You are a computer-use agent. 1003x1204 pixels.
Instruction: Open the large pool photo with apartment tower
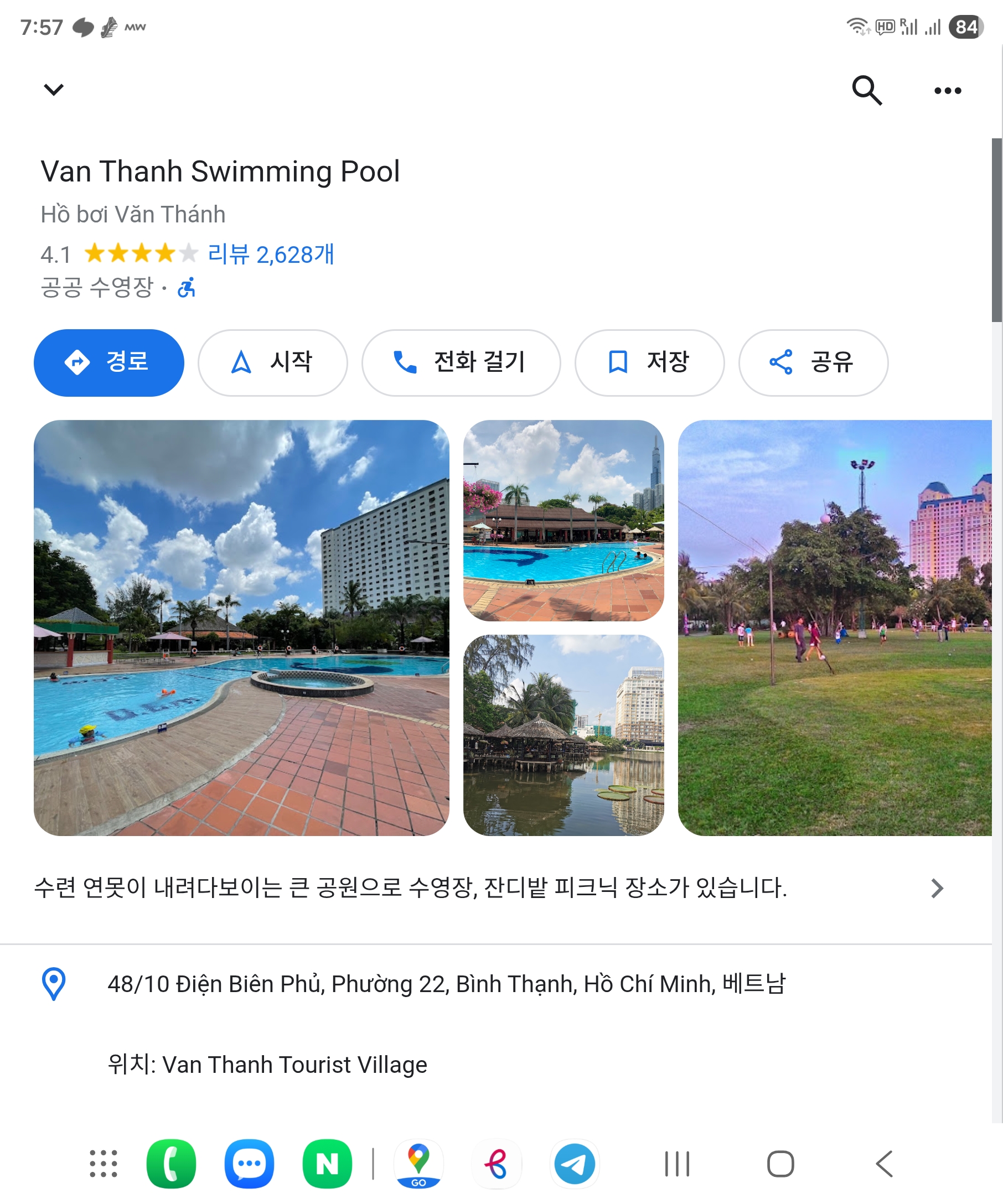point(241,627)
